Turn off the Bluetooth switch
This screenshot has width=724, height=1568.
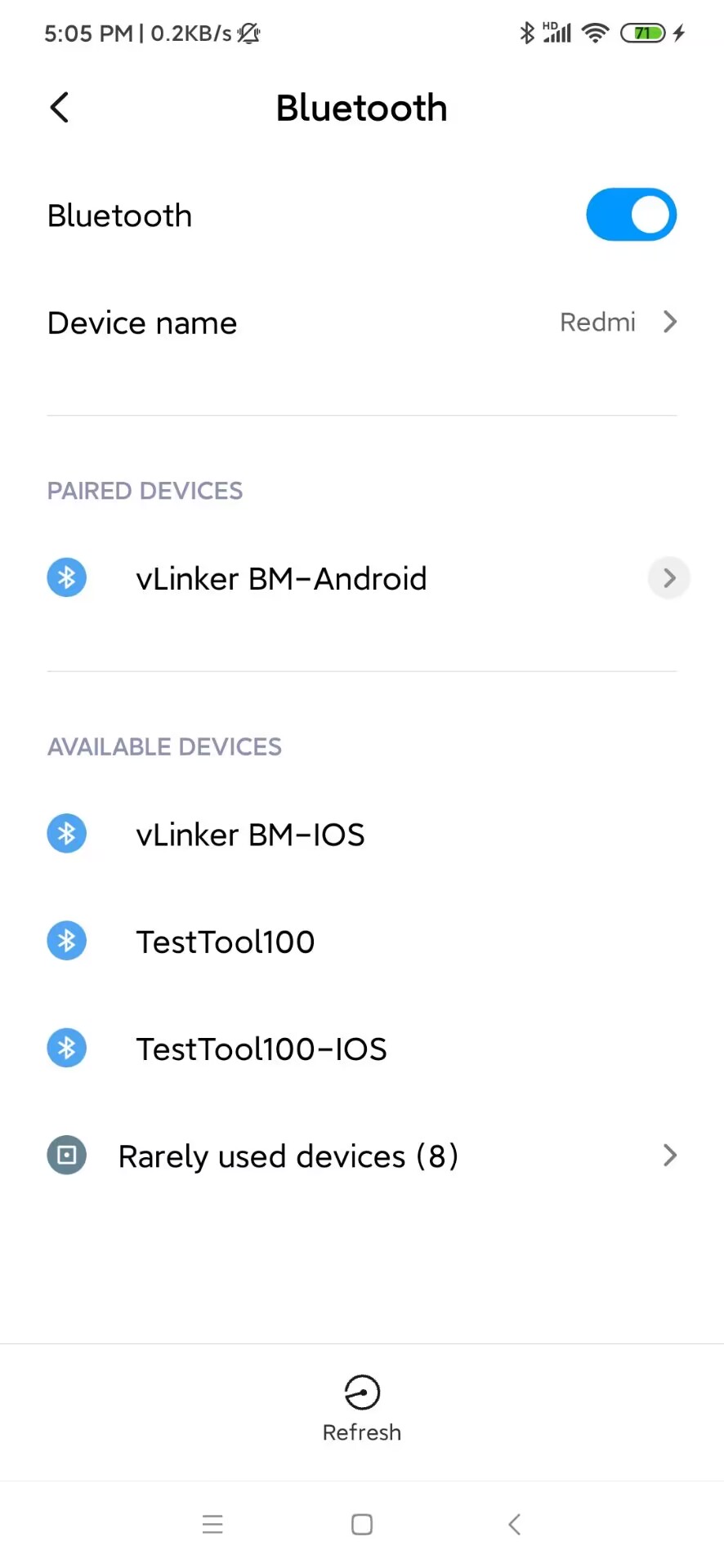coord(631,215)
